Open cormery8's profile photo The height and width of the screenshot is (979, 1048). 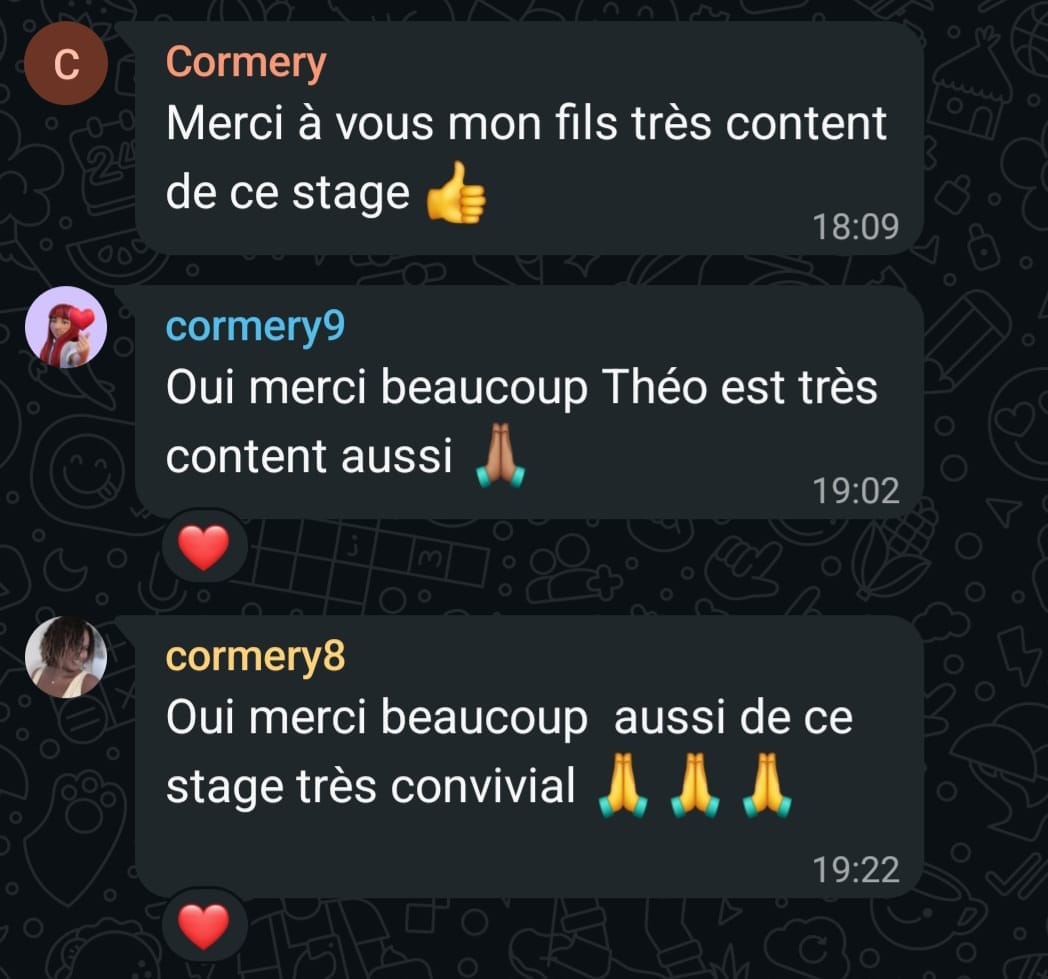(x=66, y=658)
